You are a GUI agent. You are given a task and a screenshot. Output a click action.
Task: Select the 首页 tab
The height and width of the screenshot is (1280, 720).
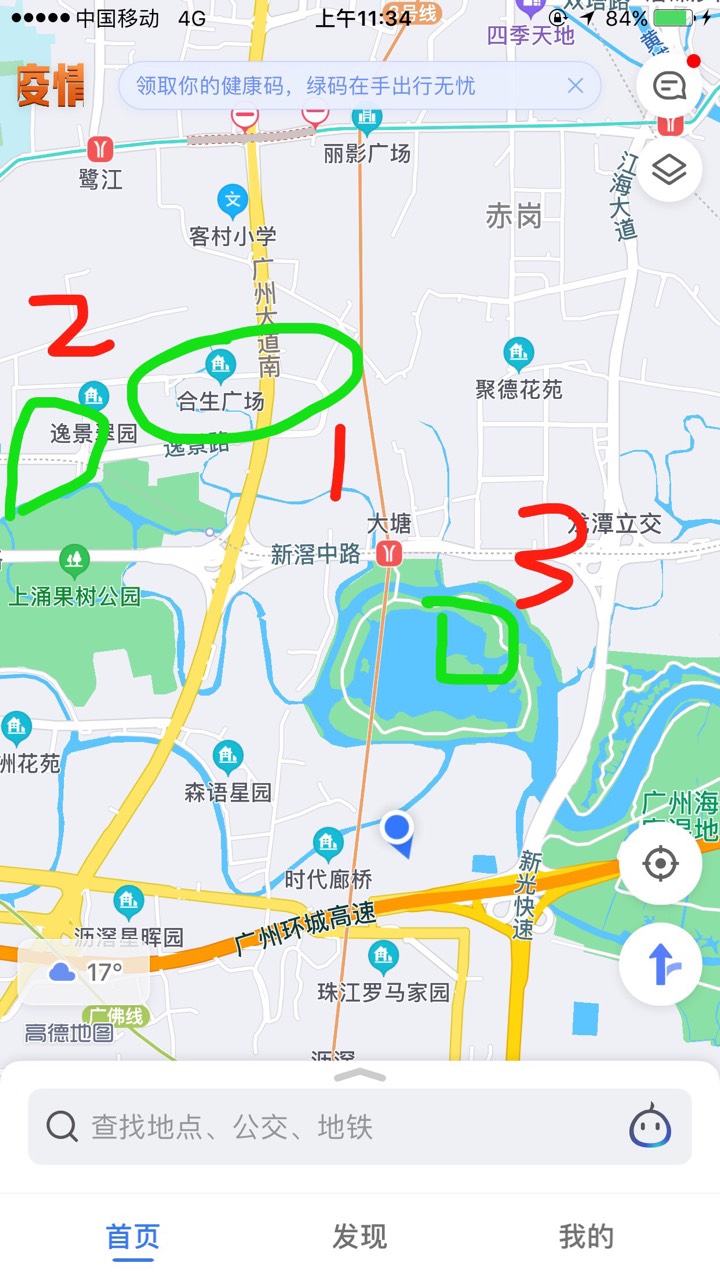click(133, 1237)
